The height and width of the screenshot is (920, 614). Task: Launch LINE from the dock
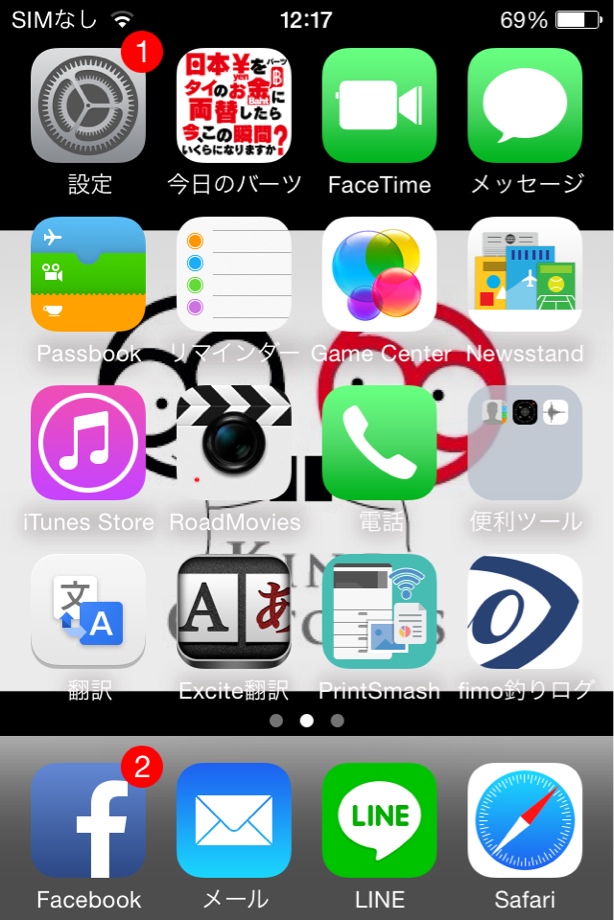click(x=379, y=820)
